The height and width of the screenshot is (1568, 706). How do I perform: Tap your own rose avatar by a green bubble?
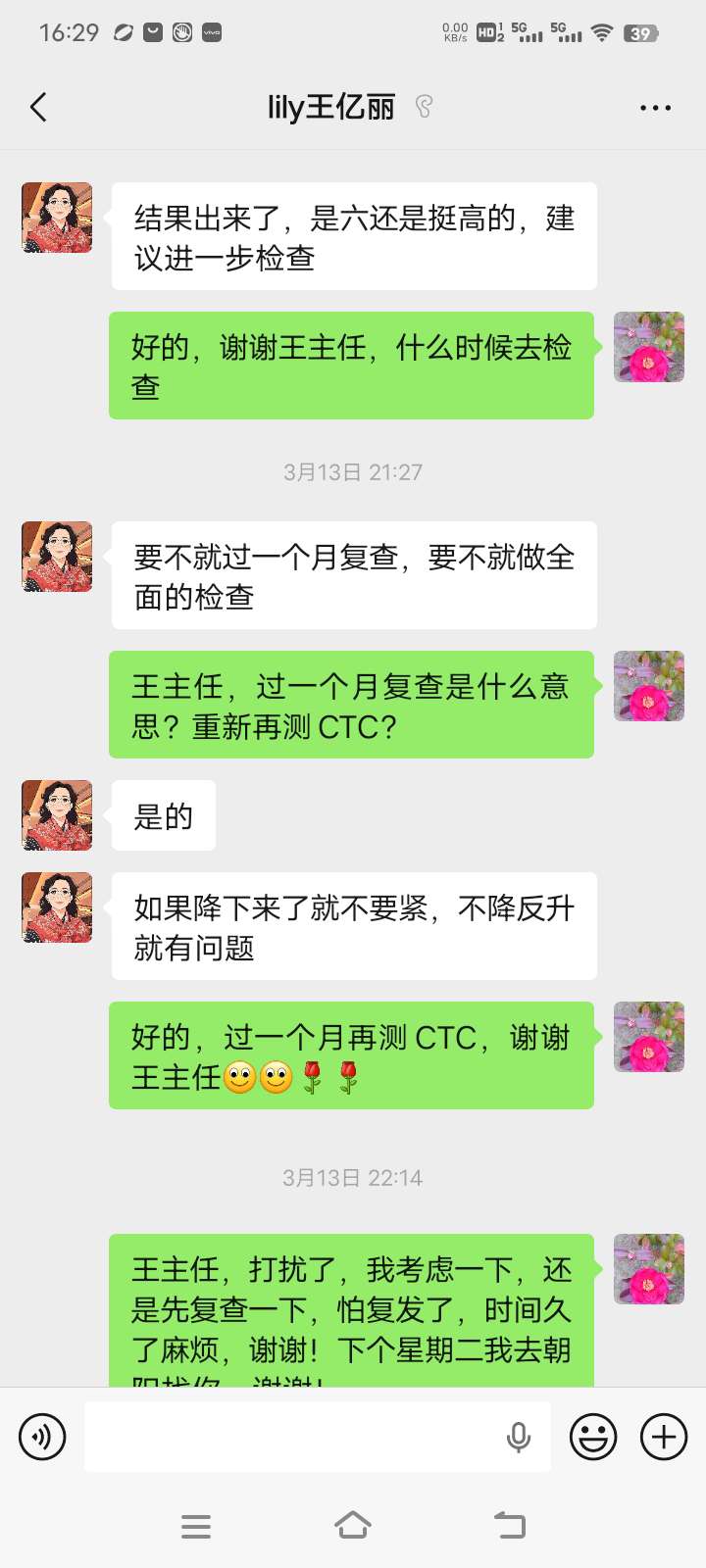point(648,348)
